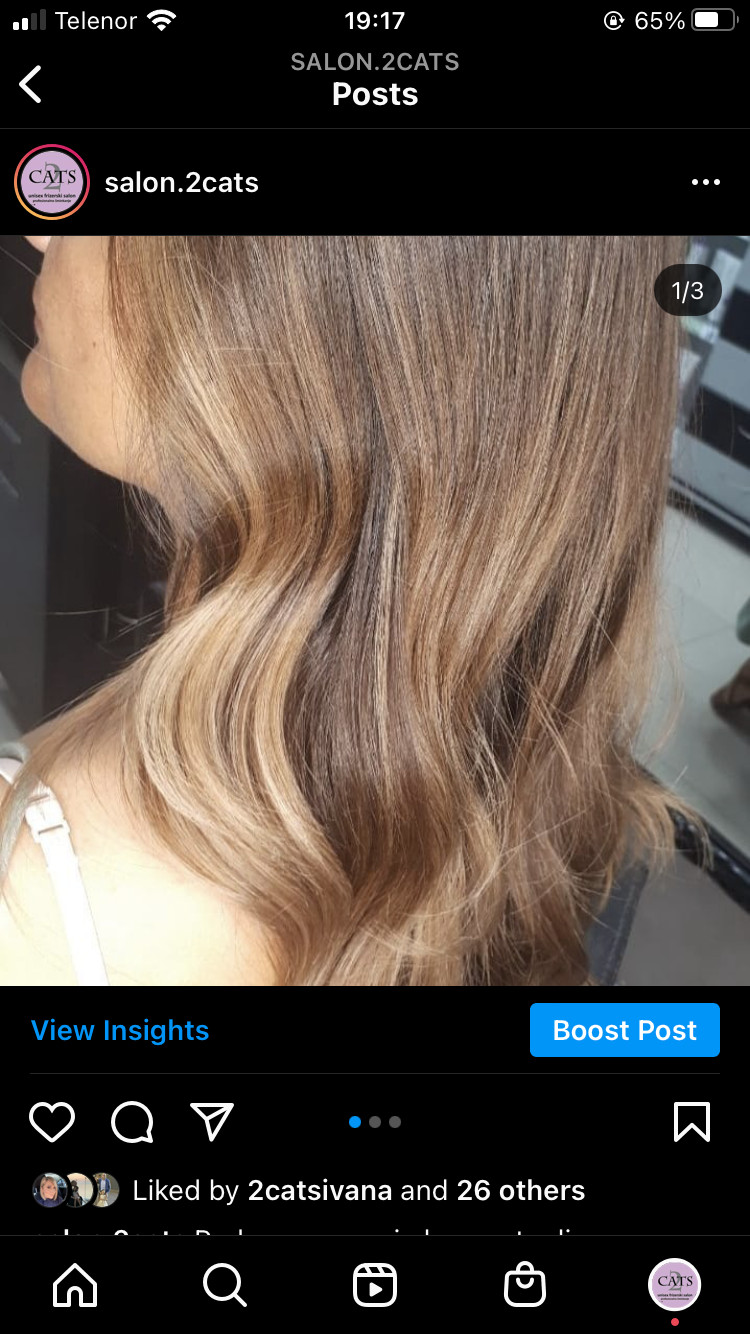Viewport: 750px width, 1334px height.
Task: Open the hair photo post image
Action: coord(375,610)
